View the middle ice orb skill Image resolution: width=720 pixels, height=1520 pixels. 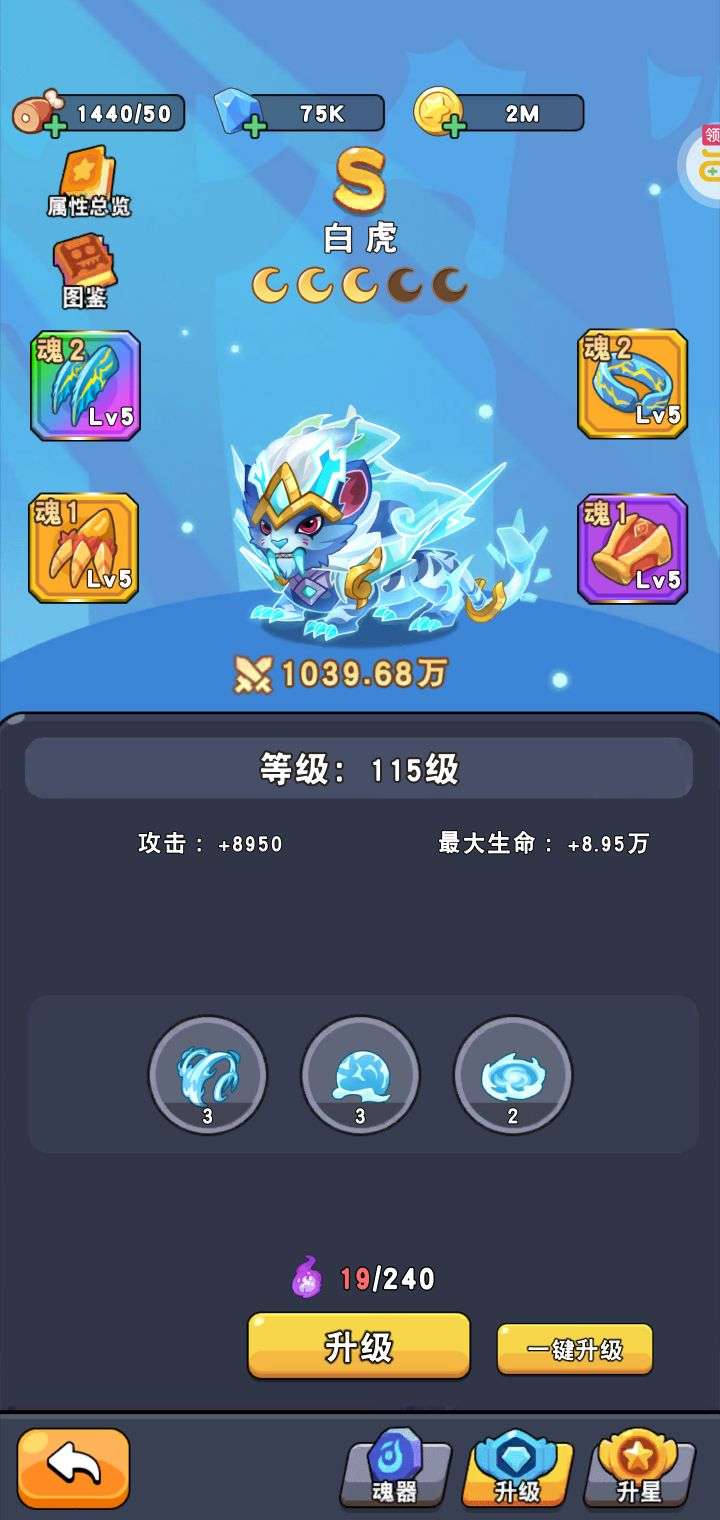click(x=360, y=1075)
